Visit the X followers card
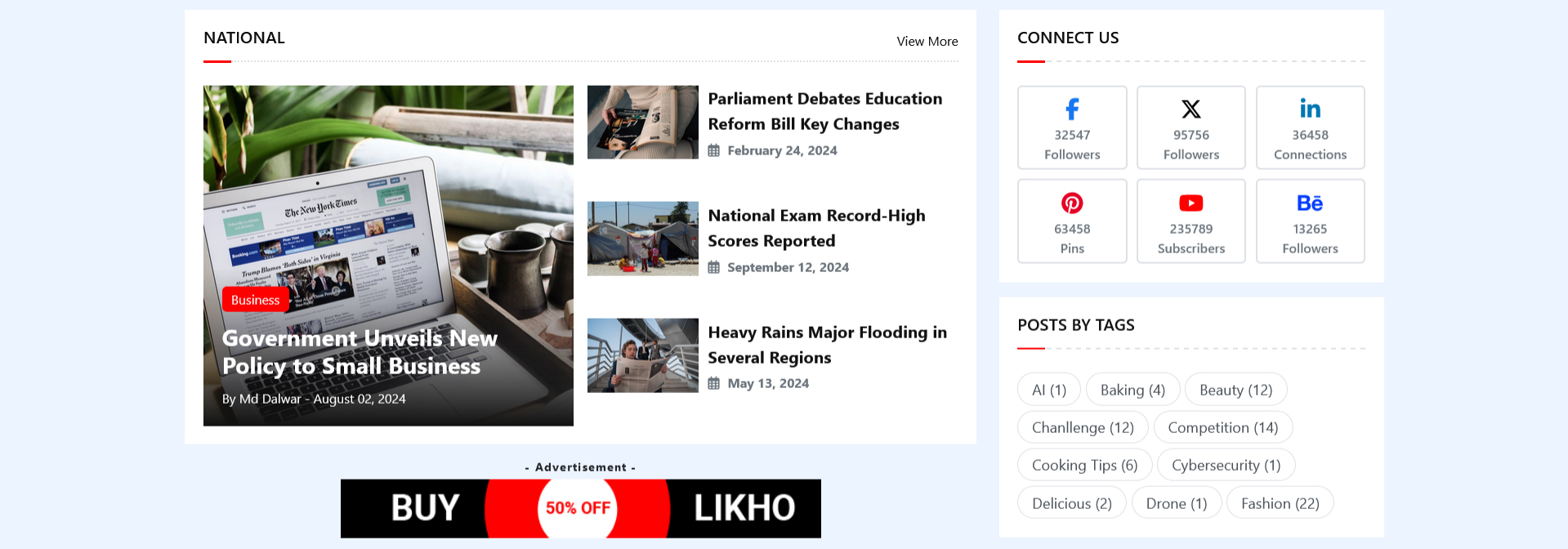Viewport: 1568px width, 549px height. point(1191,127)
